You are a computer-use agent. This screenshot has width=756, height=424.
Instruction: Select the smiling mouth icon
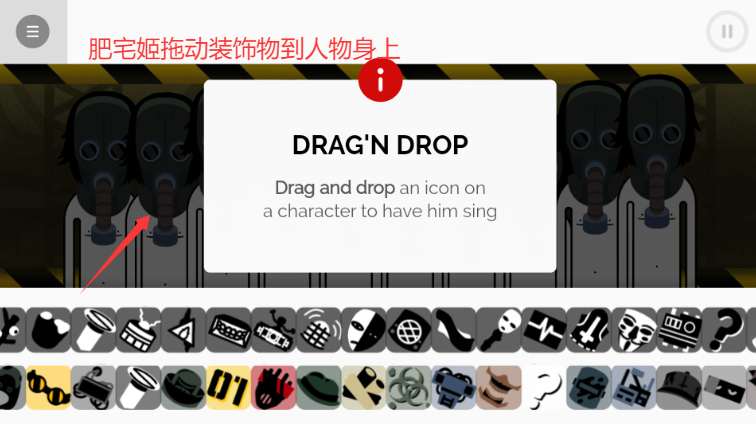(x=499, y=387)
